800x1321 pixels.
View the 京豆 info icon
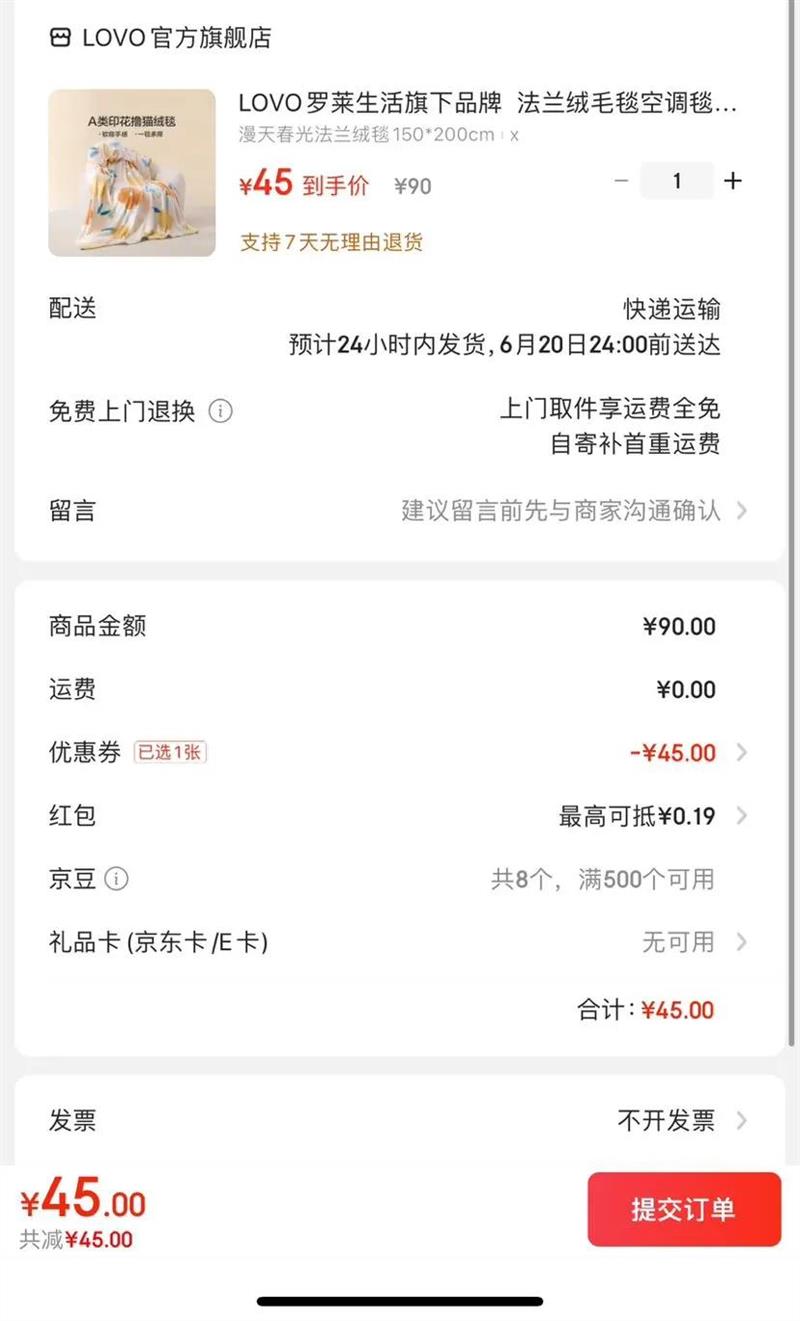[117, 879]
